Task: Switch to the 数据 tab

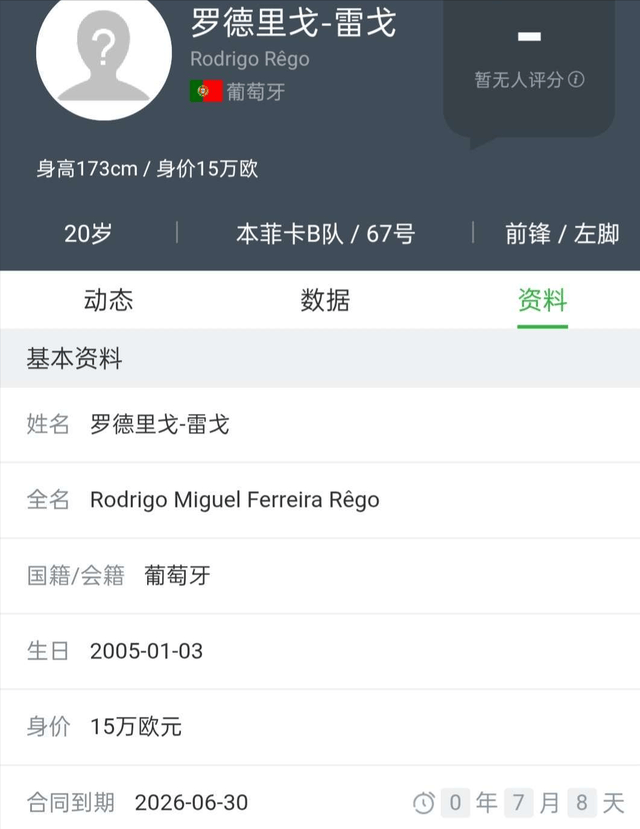Action: [325, 300]
